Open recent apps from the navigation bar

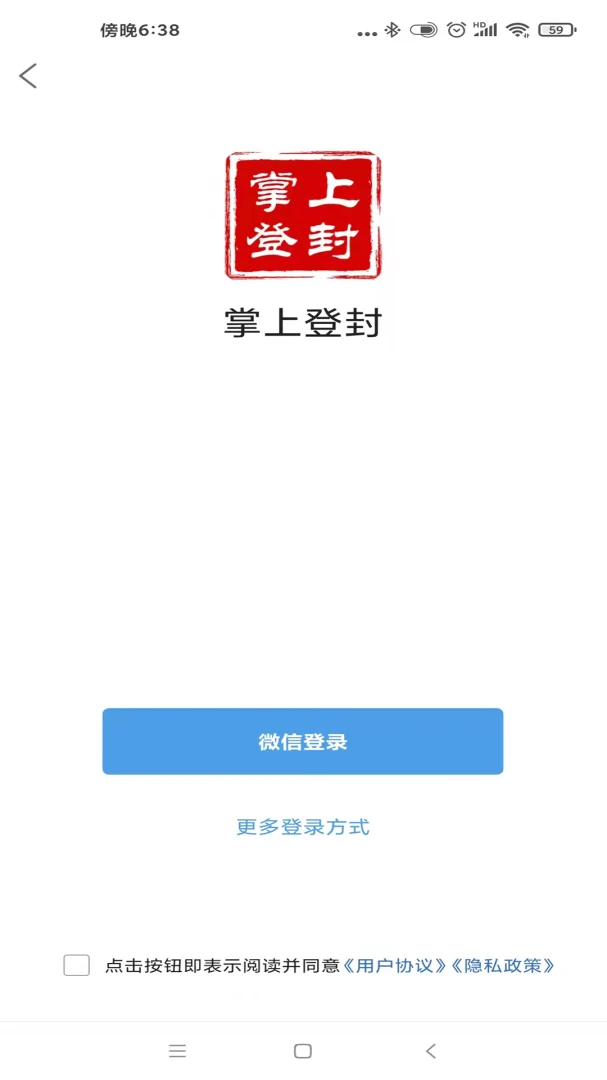point(178,1050)
